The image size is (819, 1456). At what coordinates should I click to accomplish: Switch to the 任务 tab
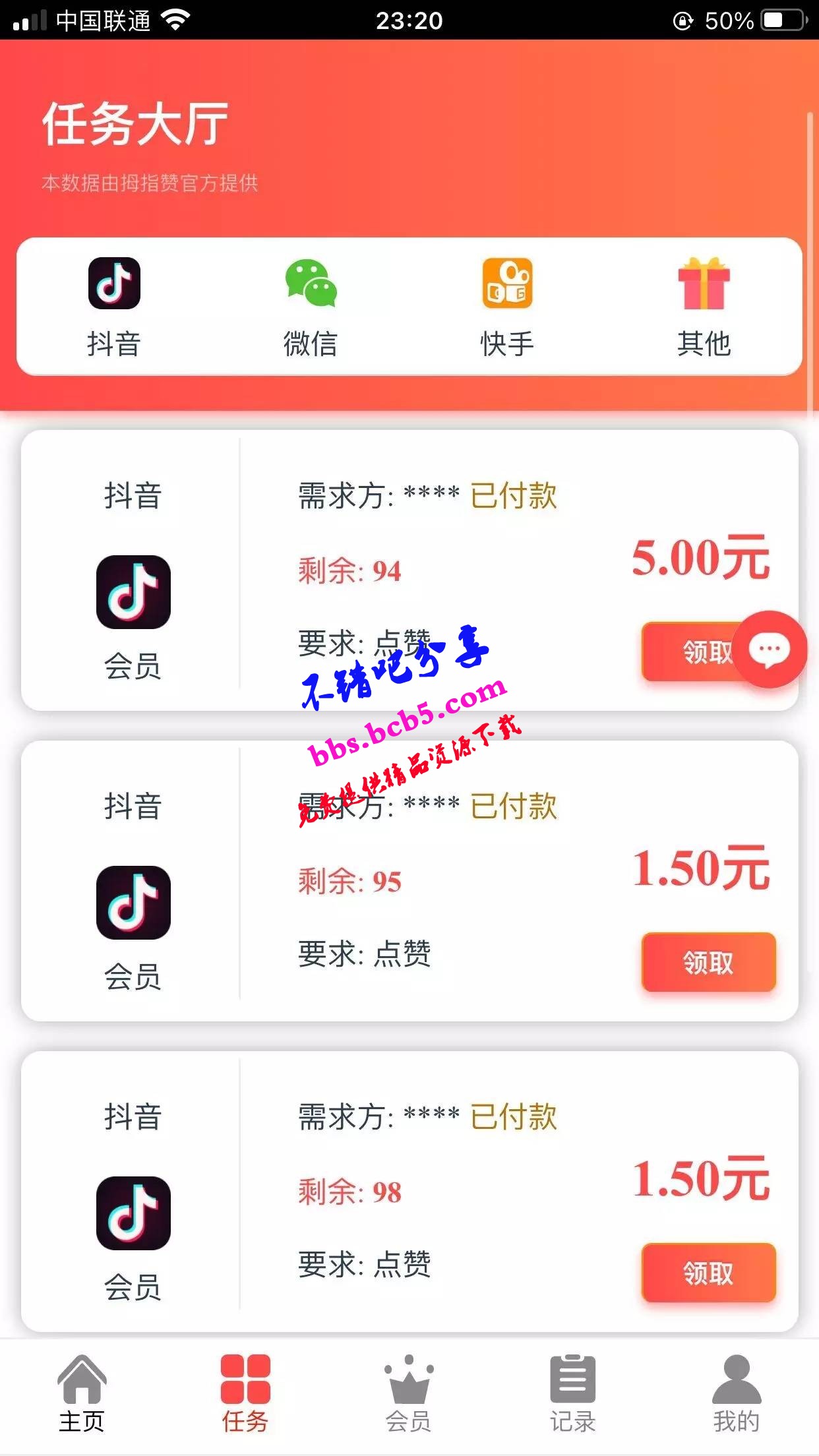pyautogui.click(x=245, y=1393)
